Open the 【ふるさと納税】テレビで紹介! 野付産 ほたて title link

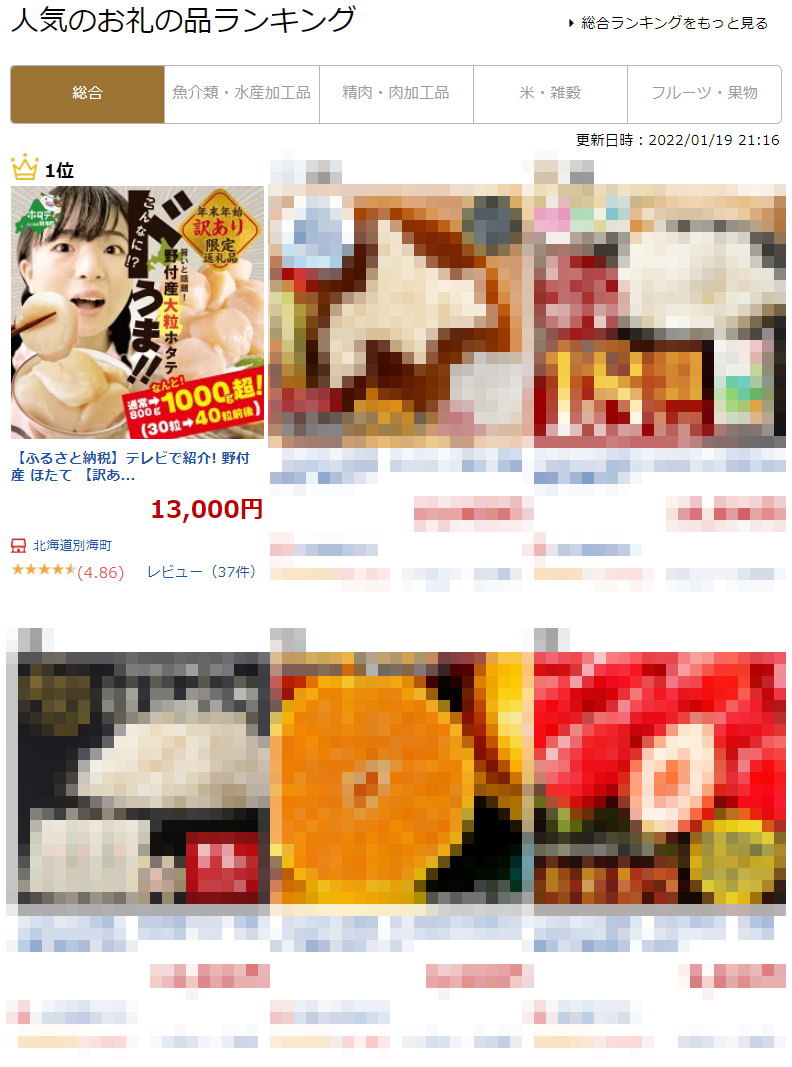(130, 466)
